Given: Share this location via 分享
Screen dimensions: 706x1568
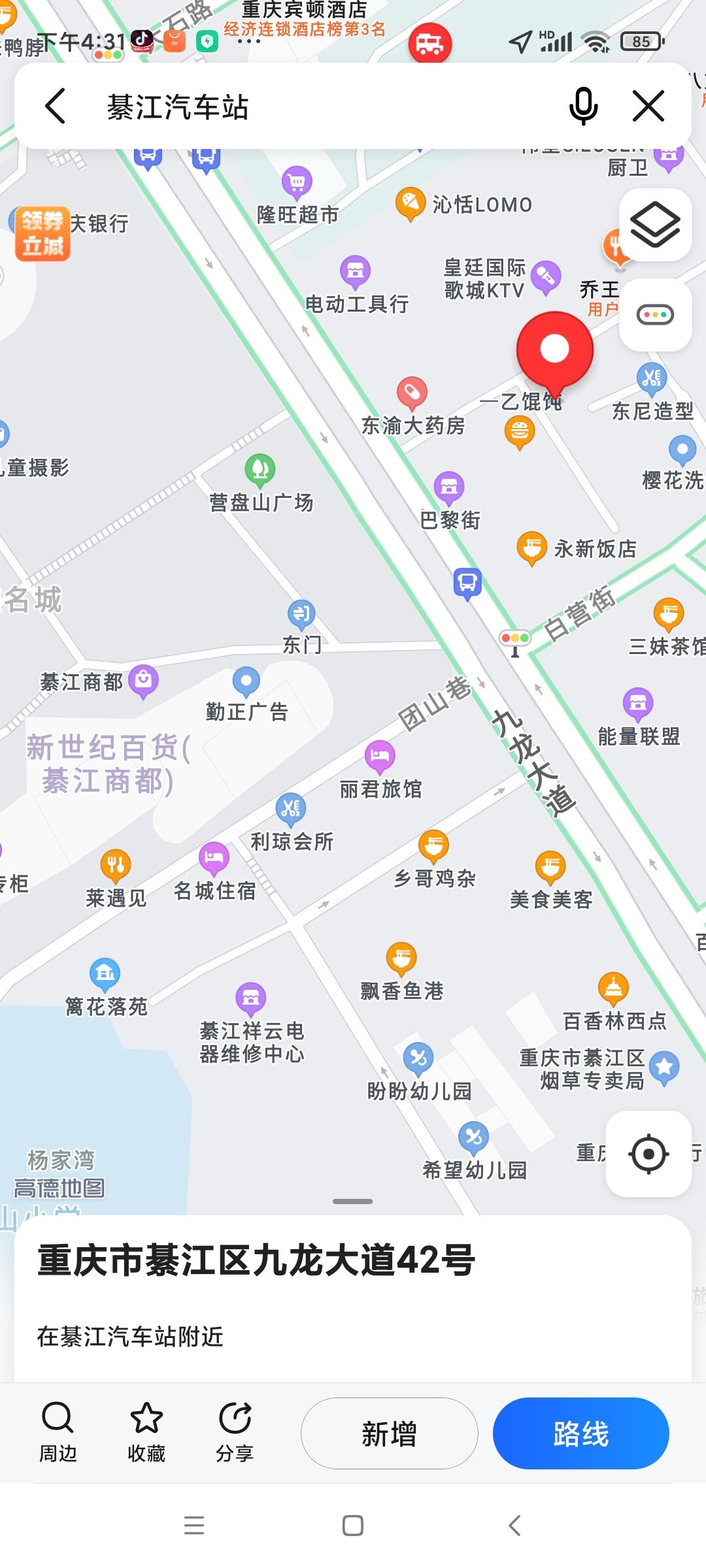Looking at the screenshot, I should 235,1432.
